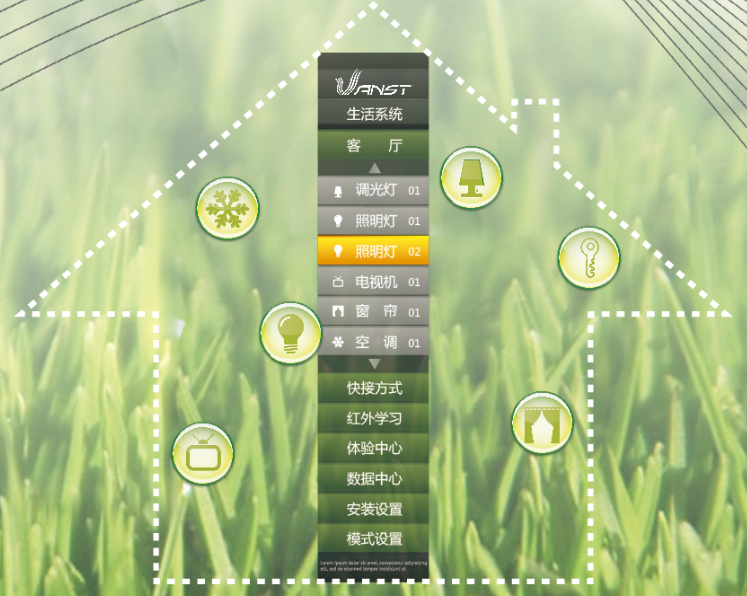Open 体验中心

point(374,448)
